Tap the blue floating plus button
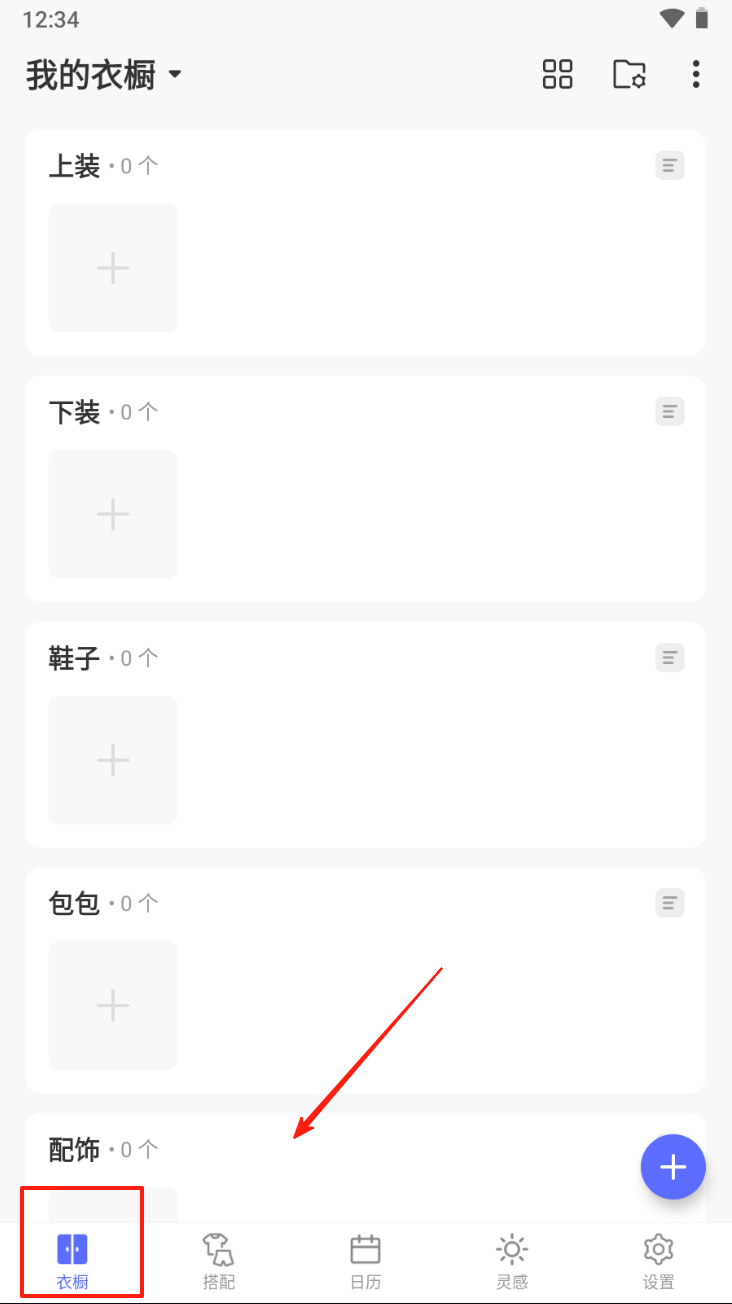 click(x=673, y=1166)
